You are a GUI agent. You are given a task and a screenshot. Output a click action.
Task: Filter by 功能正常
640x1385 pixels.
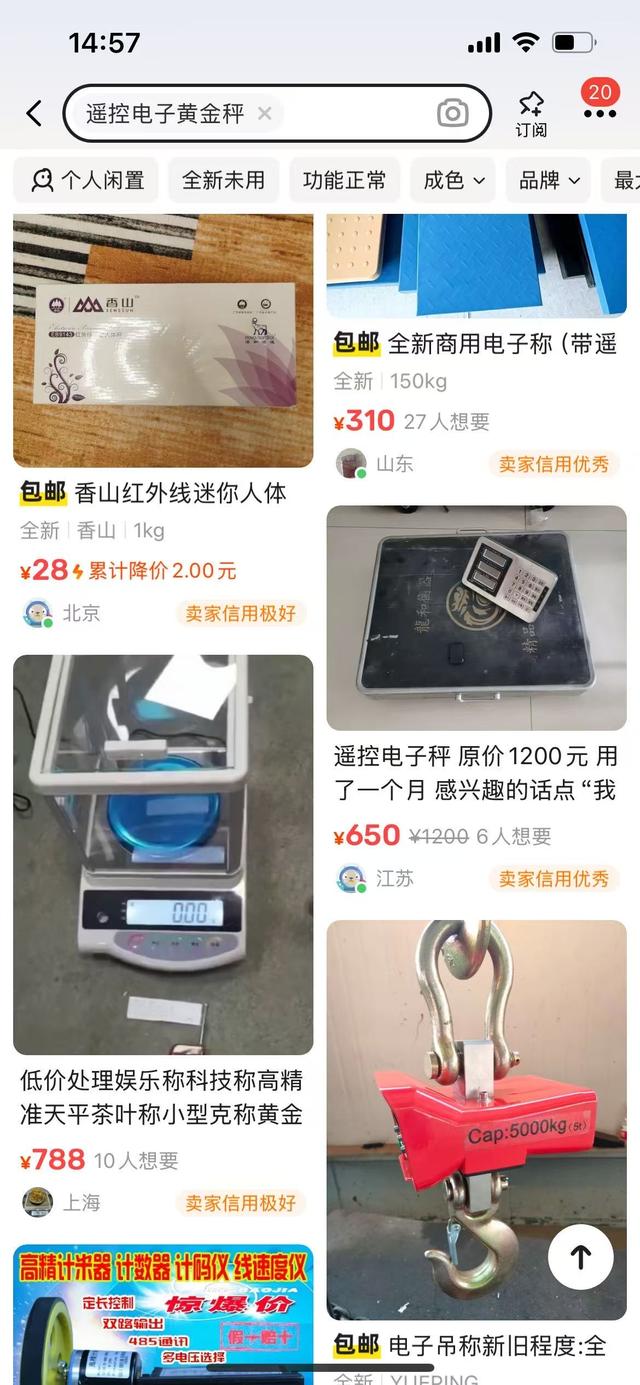344,180
